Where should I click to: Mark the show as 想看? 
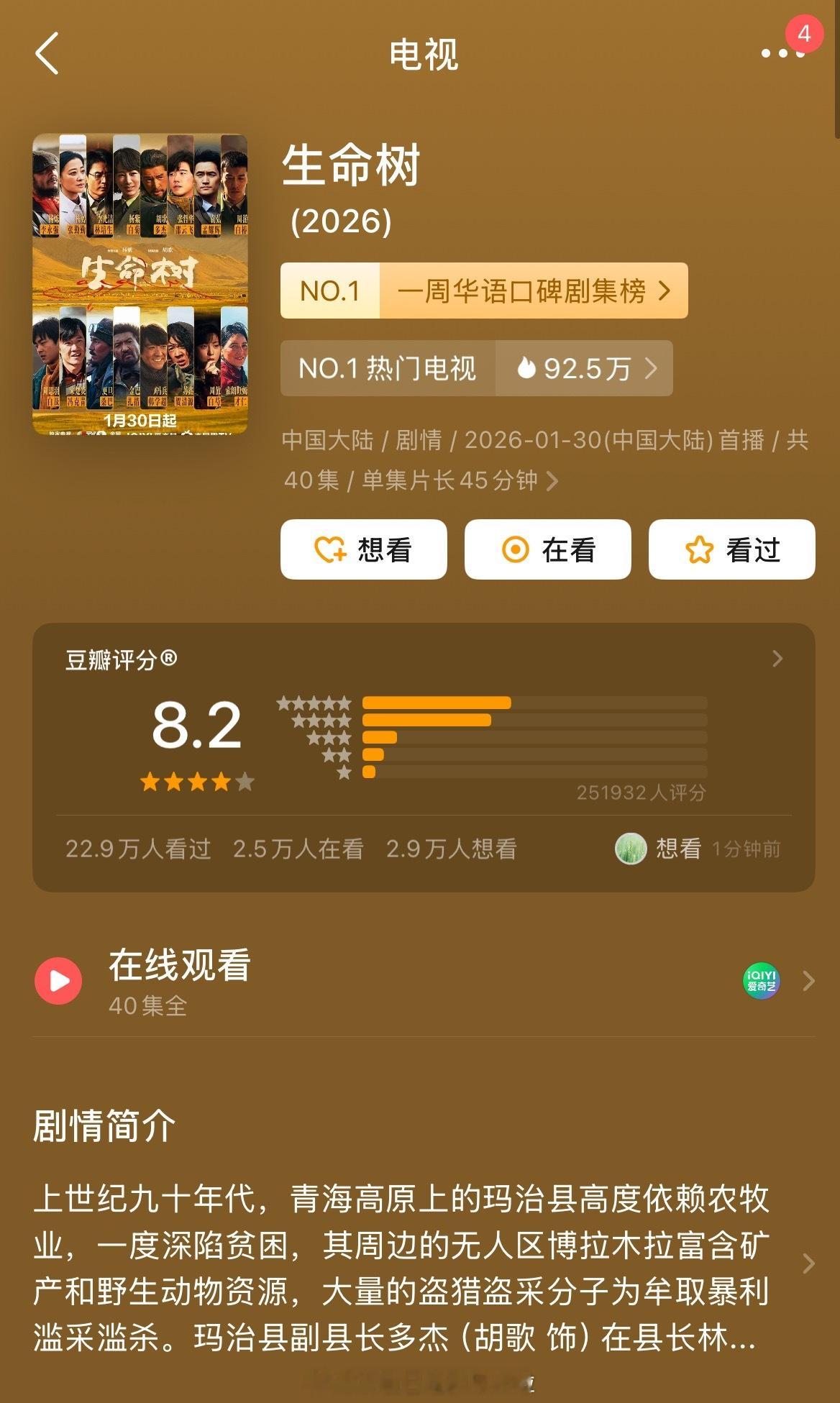(363, 549)
